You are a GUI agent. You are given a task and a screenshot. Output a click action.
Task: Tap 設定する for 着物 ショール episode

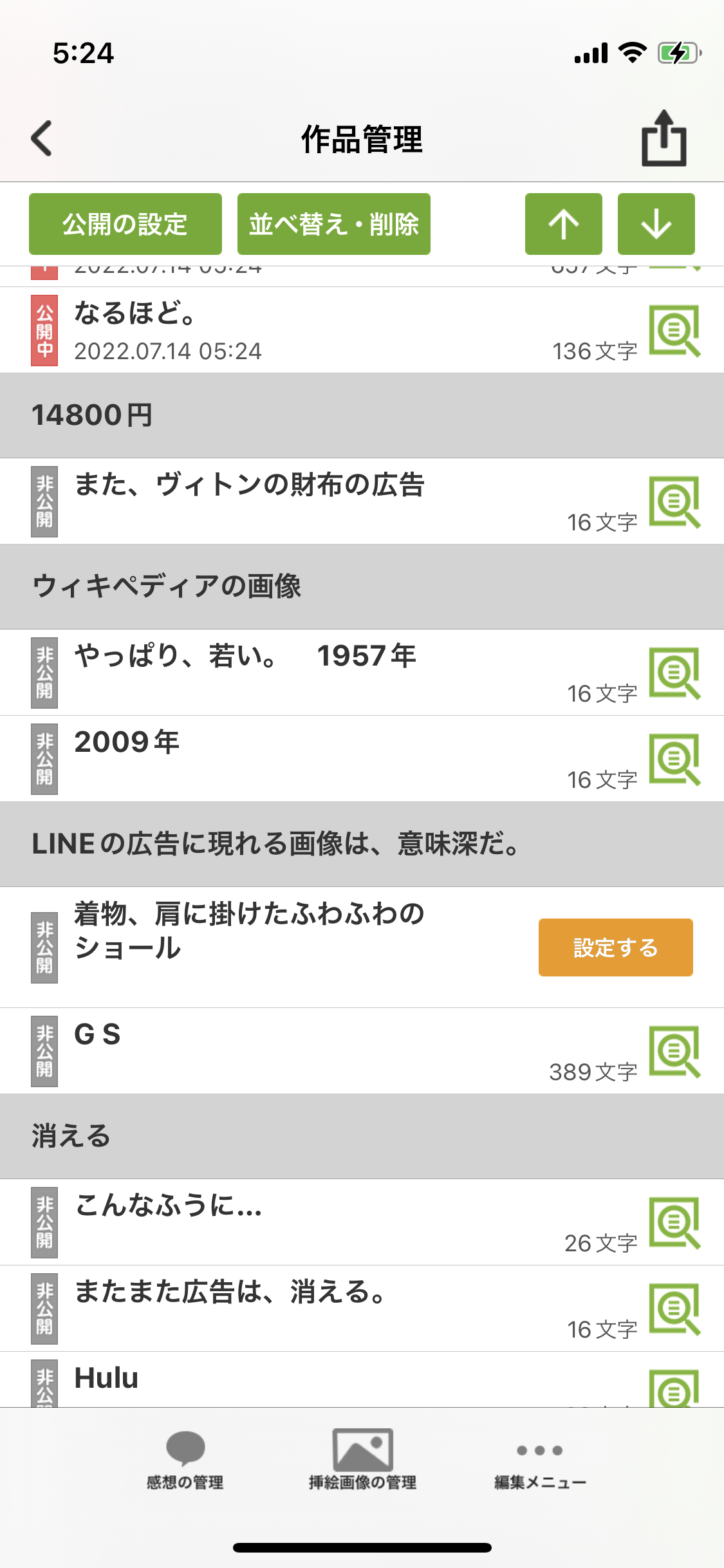pos(615,947)
